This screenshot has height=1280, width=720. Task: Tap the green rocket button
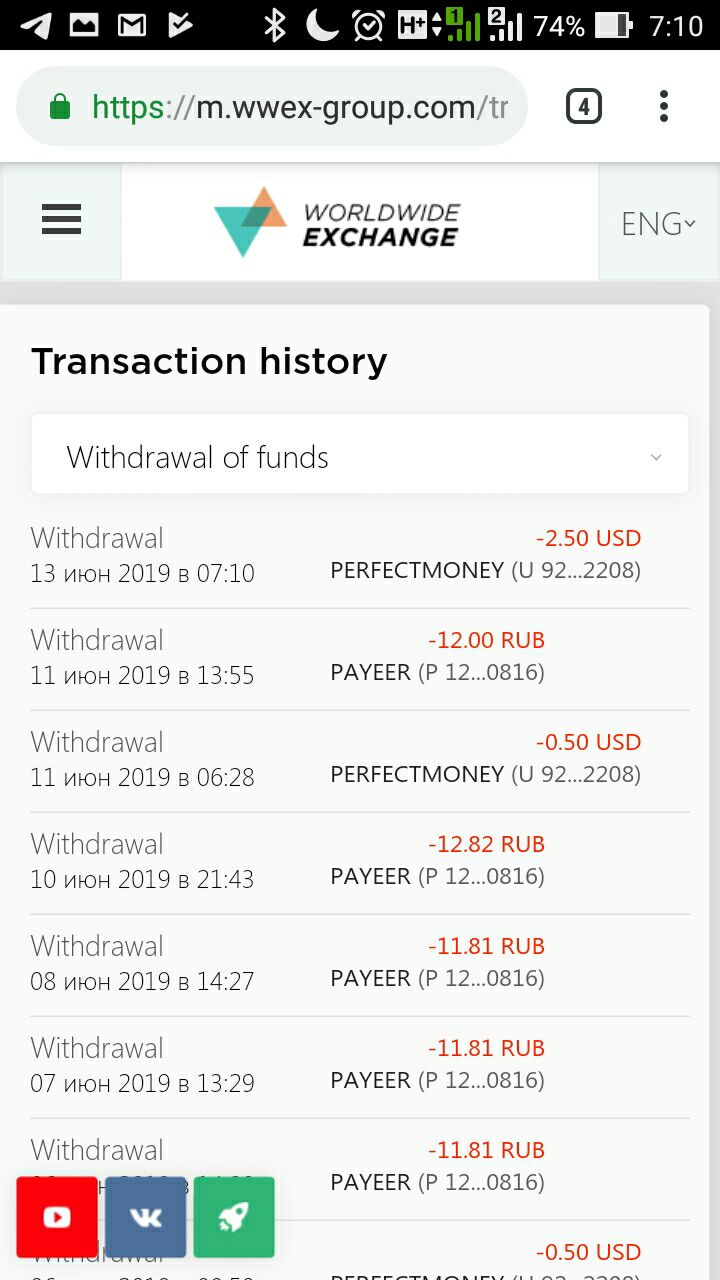pyautogui.click(x=234, y=1217)
